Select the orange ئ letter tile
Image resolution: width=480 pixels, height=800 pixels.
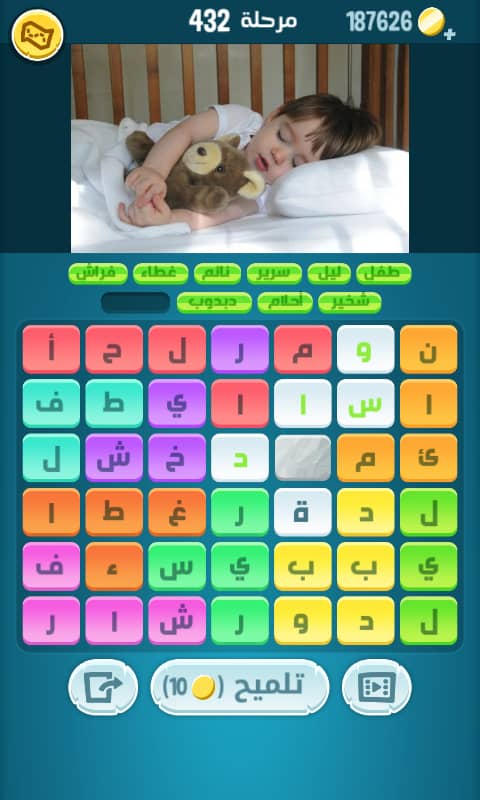click(428, 458)
